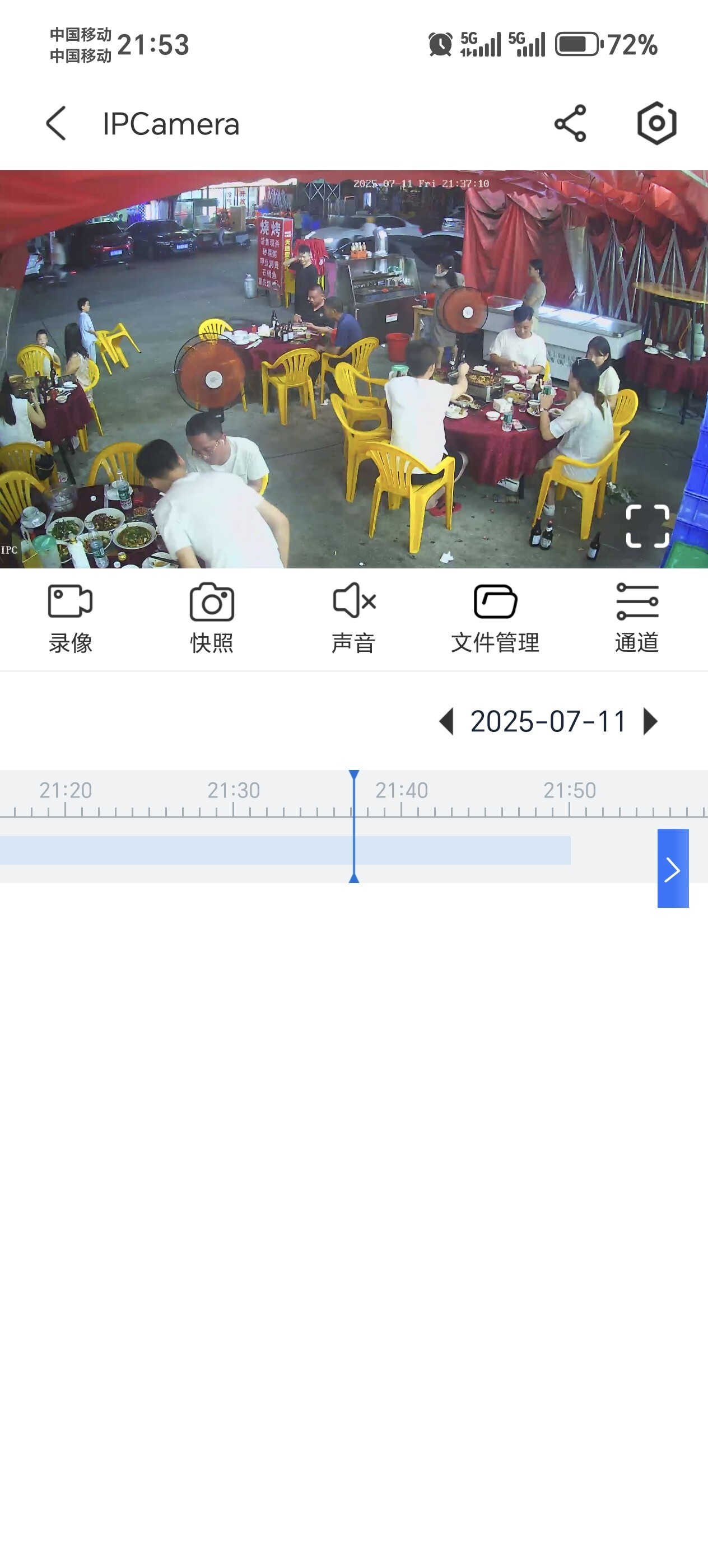The height and width of the screenshot is (1568, 708).
Task: Go to the previous day before 2025-07-11
Action: coord(446,721)
